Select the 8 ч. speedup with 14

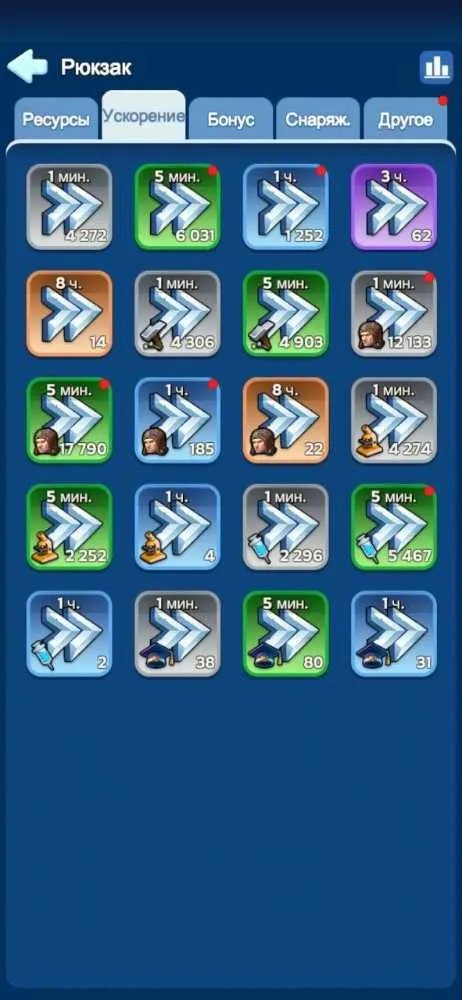click(69, 313)
